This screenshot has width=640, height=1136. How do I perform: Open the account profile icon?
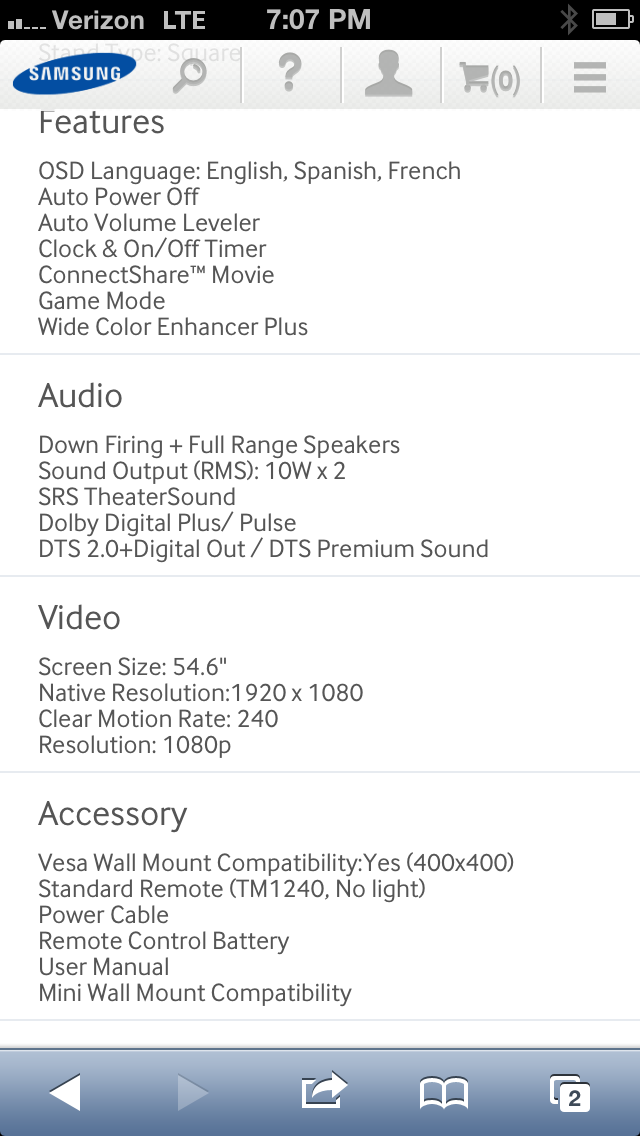coord(389,75)
